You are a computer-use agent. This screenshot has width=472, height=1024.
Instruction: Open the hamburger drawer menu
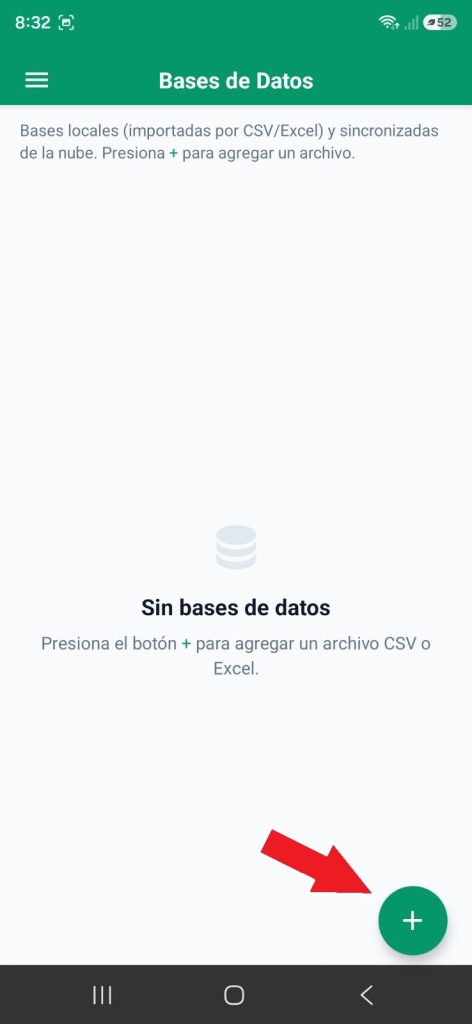coord(37,80)
